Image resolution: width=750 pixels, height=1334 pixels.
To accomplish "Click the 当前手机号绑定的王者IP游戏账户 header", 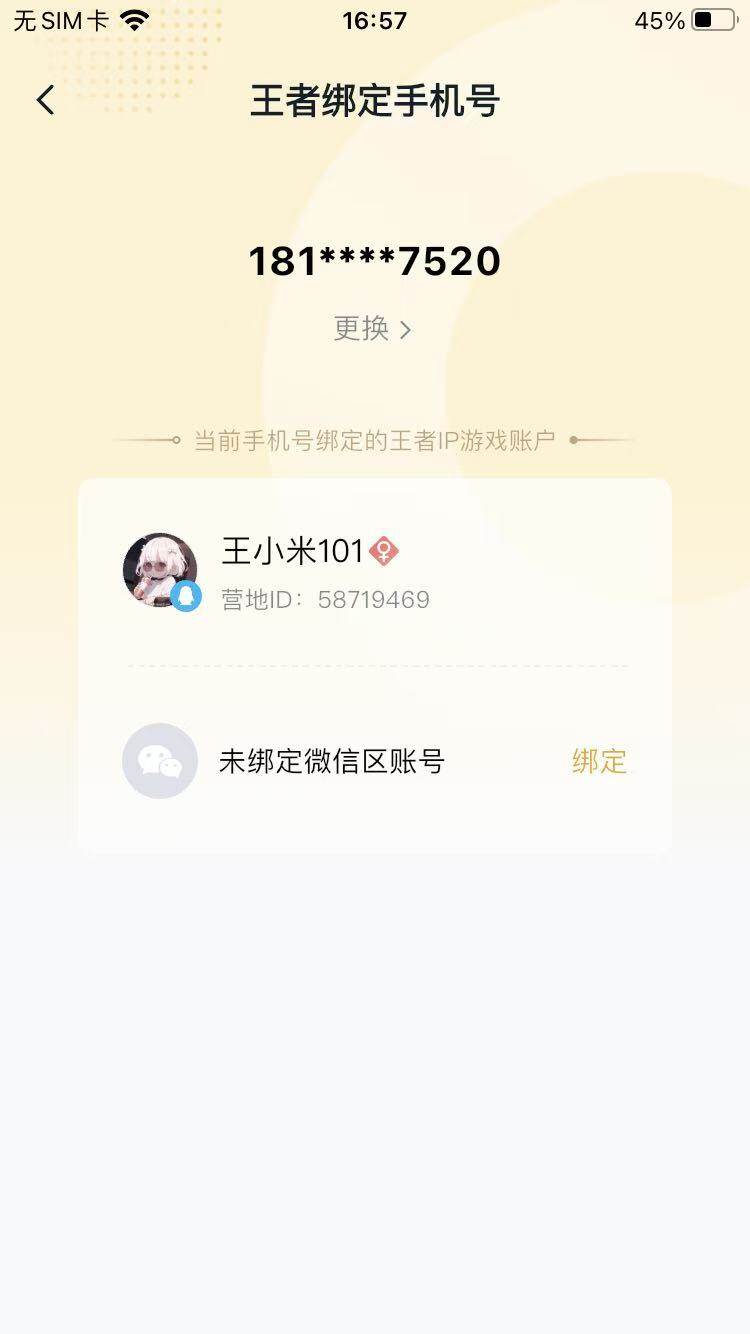I will 375,439.
